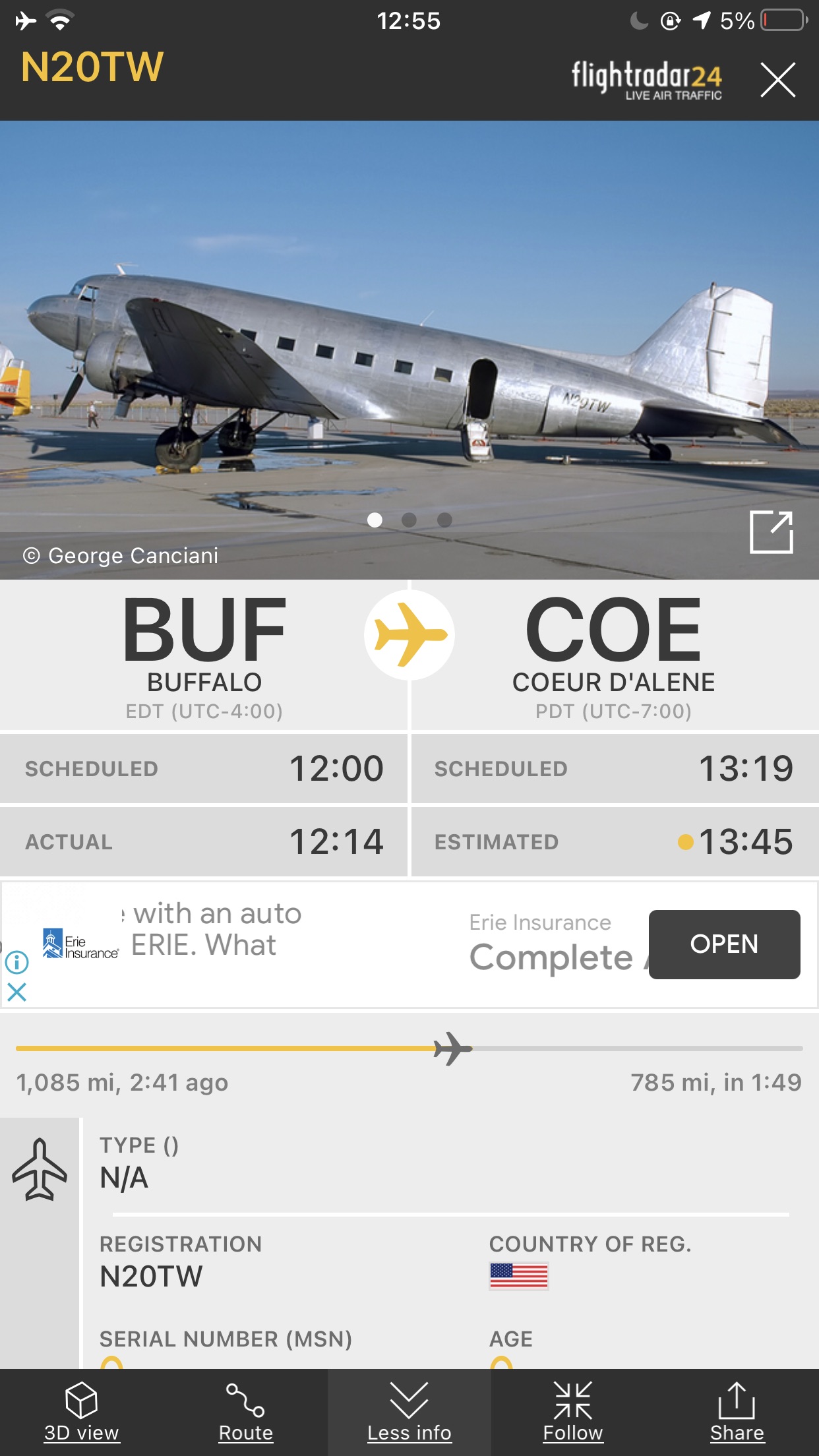Tap OPEN on the Erie Insurance ad
Image resolution: width=819 pixels, height=1456 pixels.
723,944
